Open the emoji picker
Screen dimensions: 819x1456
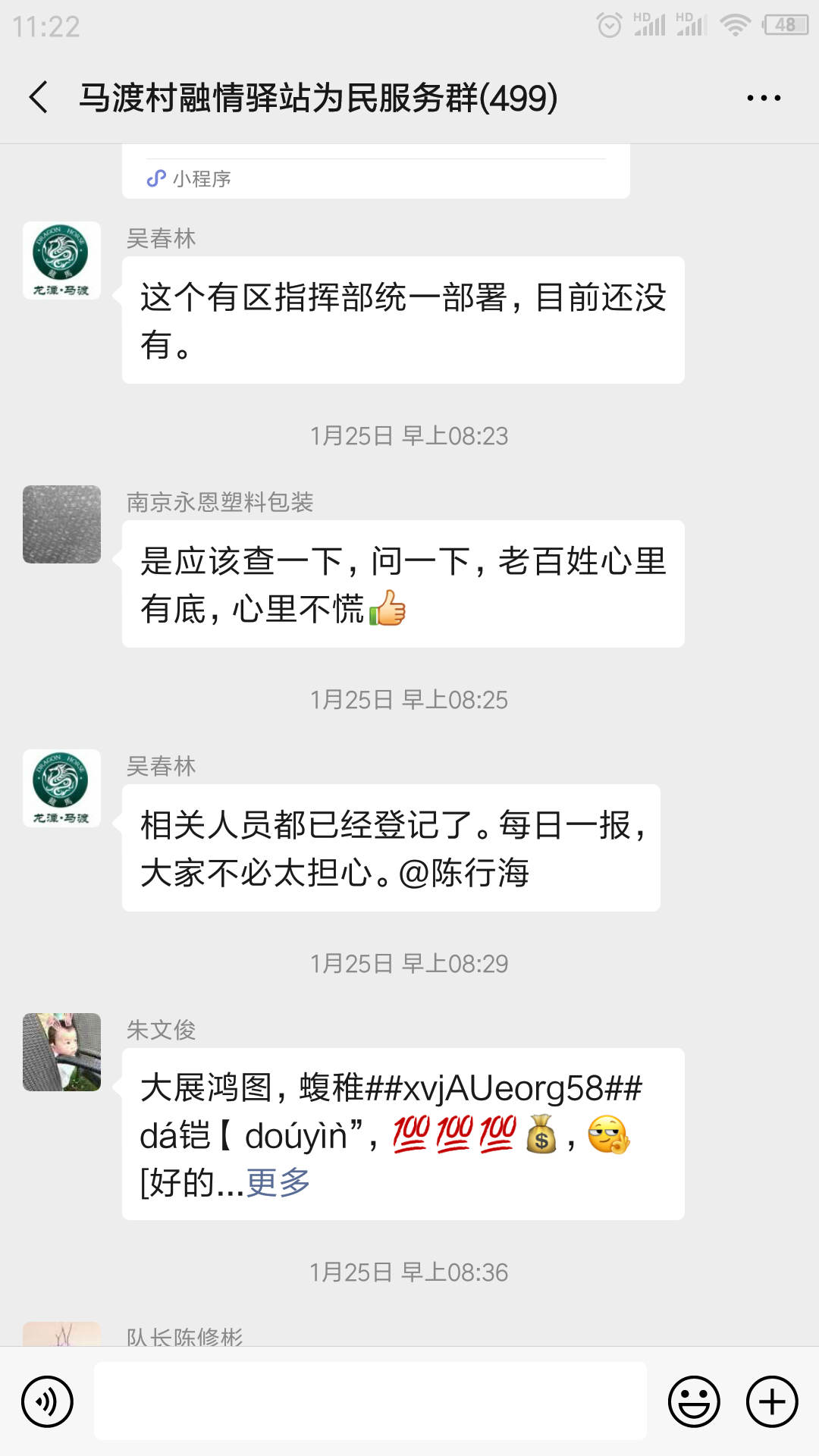click(693, 1401)
